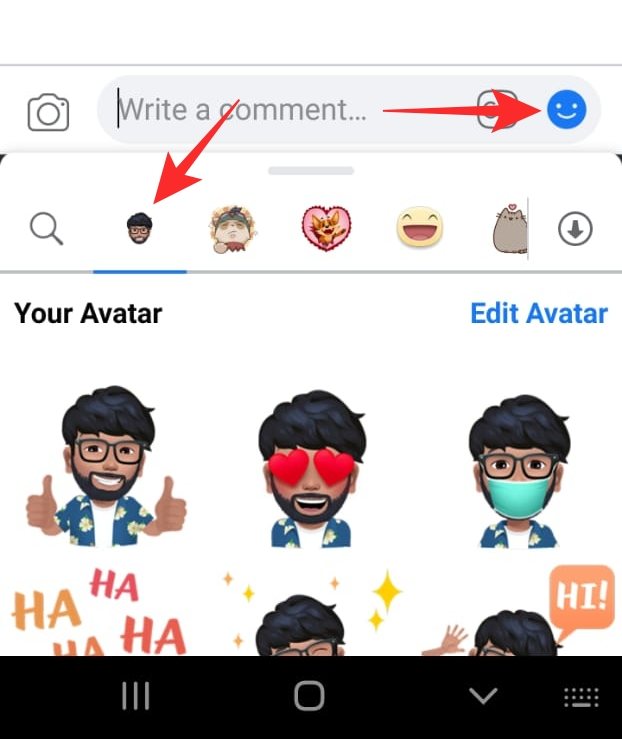This screenshot has width=622, height=739.
Task: Send the HI! waving avatar sticker
Action: [518, 612]
